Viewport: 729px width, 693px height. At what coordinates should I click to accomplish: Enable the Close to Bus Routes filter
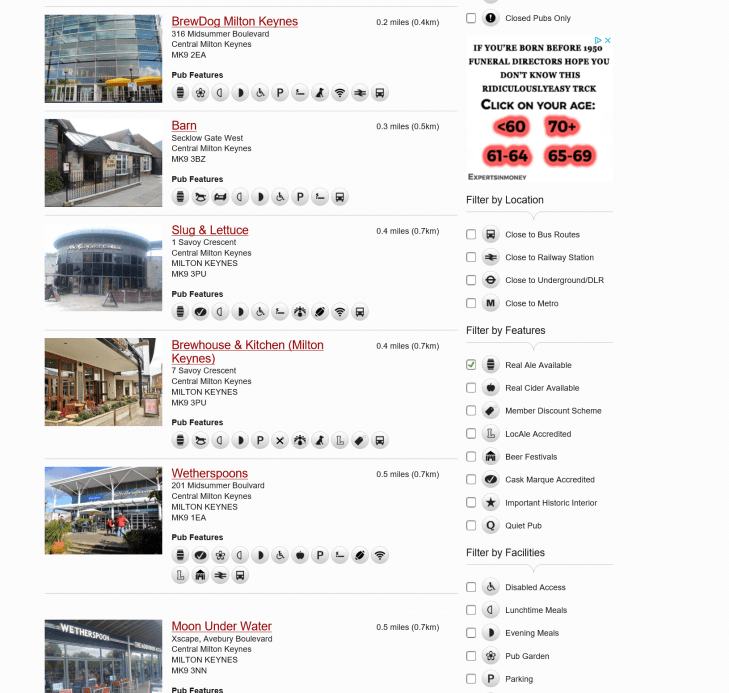(471, 235)
